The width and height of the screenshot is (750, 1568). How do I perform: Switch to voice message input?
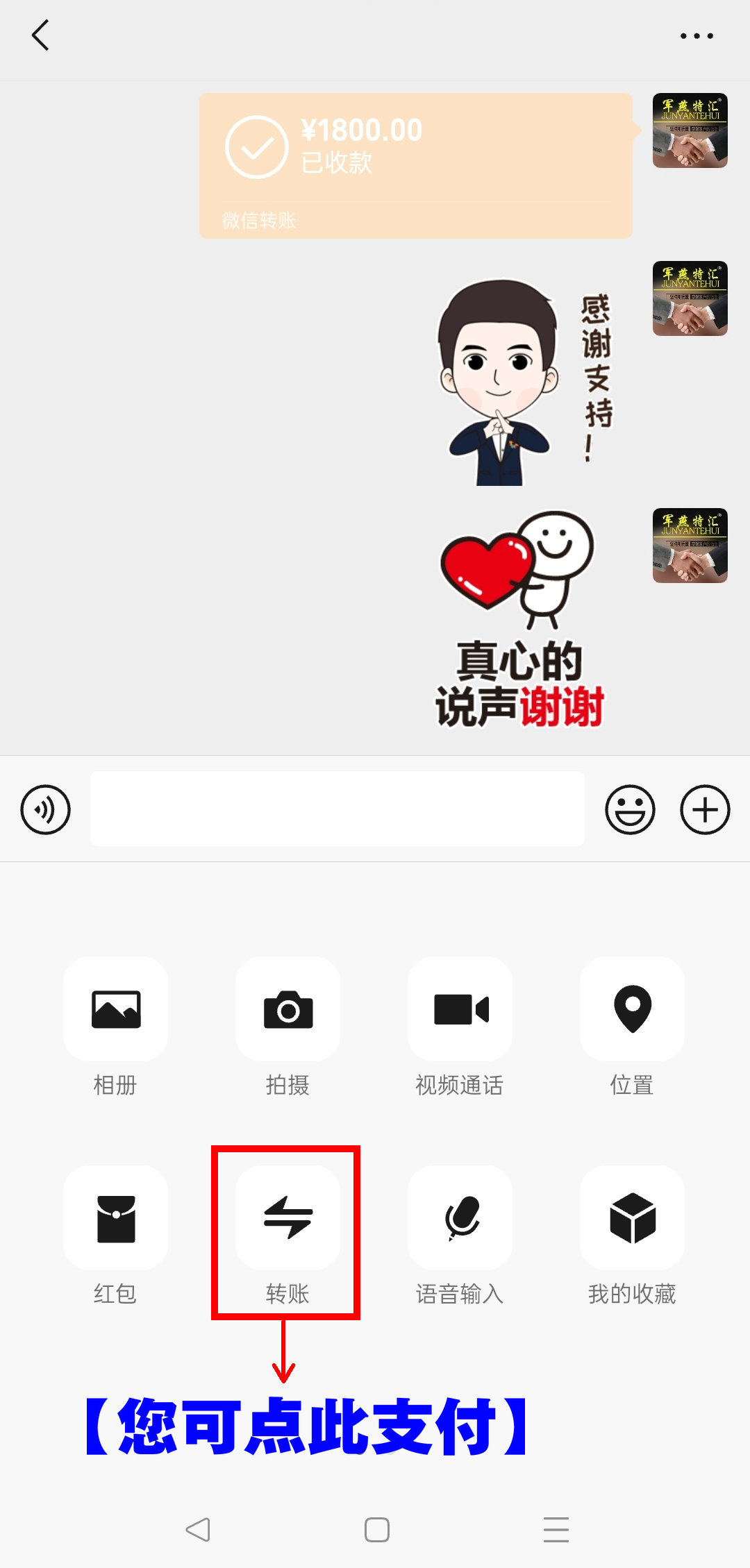point(46,809)
